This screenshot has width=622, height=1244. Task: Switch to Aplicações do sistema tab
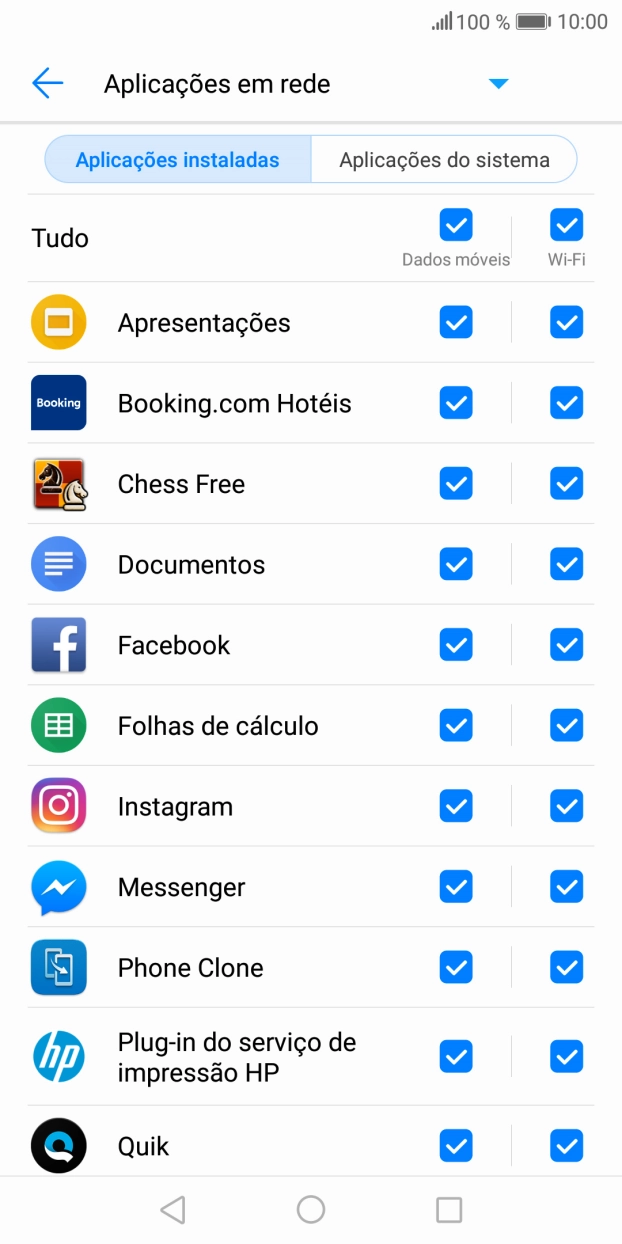click(x=444, y=160)
